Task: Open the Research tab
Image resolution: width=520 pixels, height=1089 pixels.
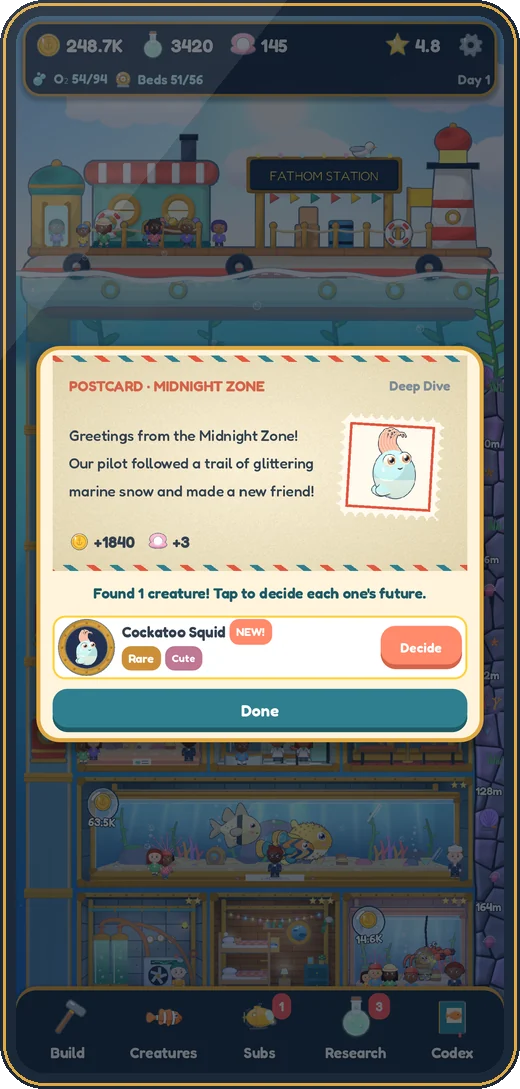Action: pos(355,1031)
